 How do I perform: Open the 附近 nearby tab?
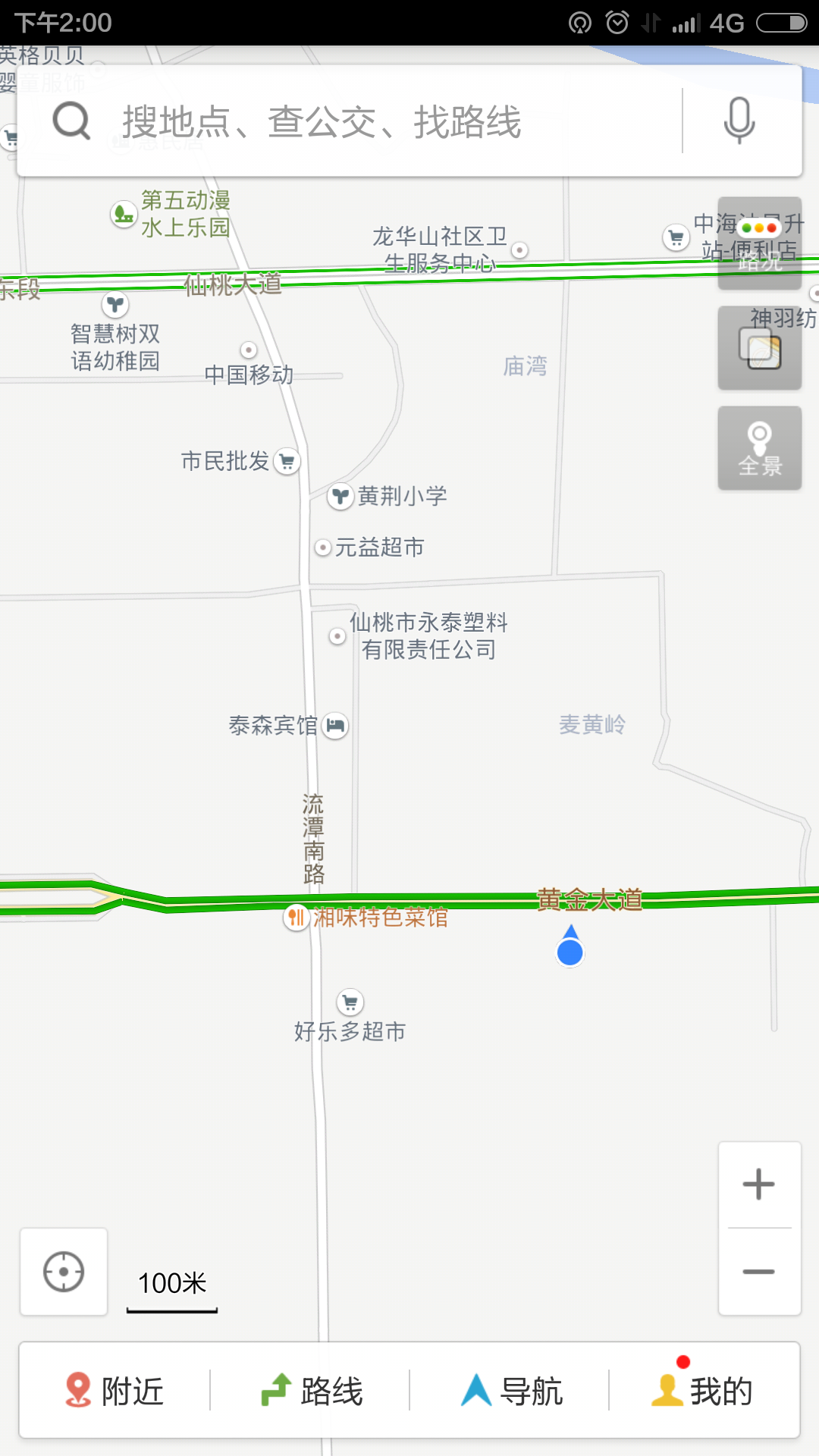coord(114,1392)
